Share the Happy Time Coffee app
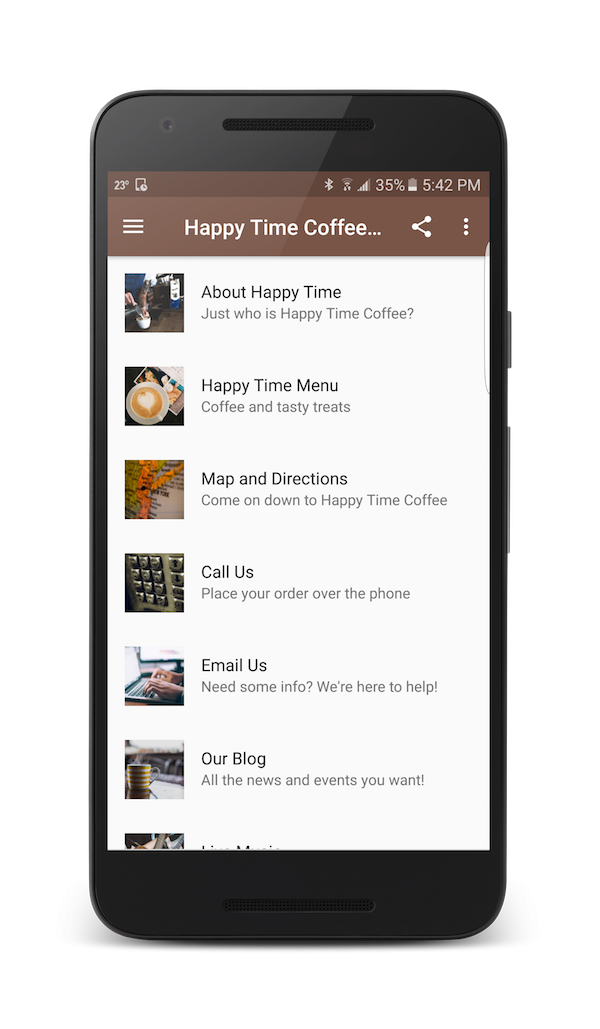The width and height of the screenshot is (600, 1029). pyautogui.click(x=421, y=227)
